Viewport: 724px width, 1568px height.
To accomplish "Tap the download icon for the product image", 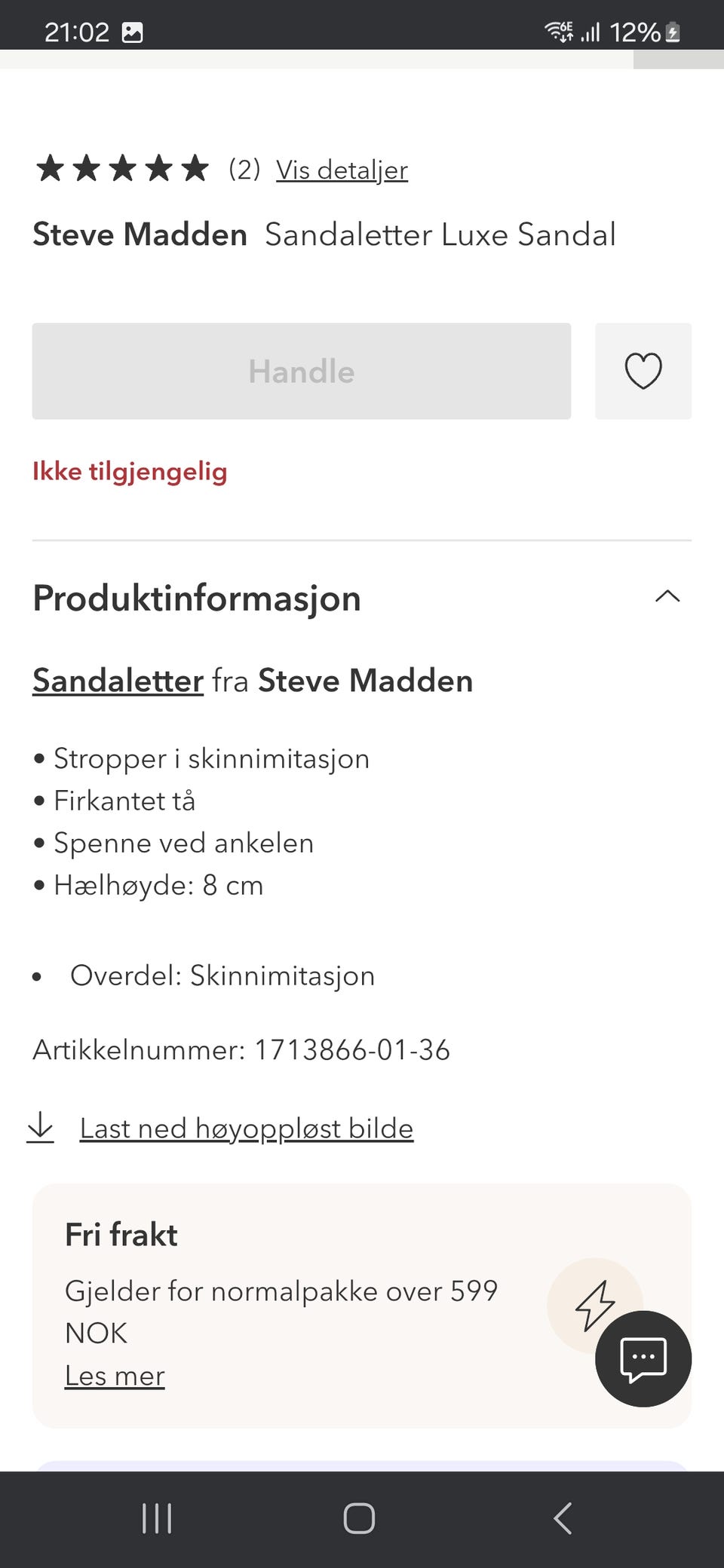I will (41, 1128).
